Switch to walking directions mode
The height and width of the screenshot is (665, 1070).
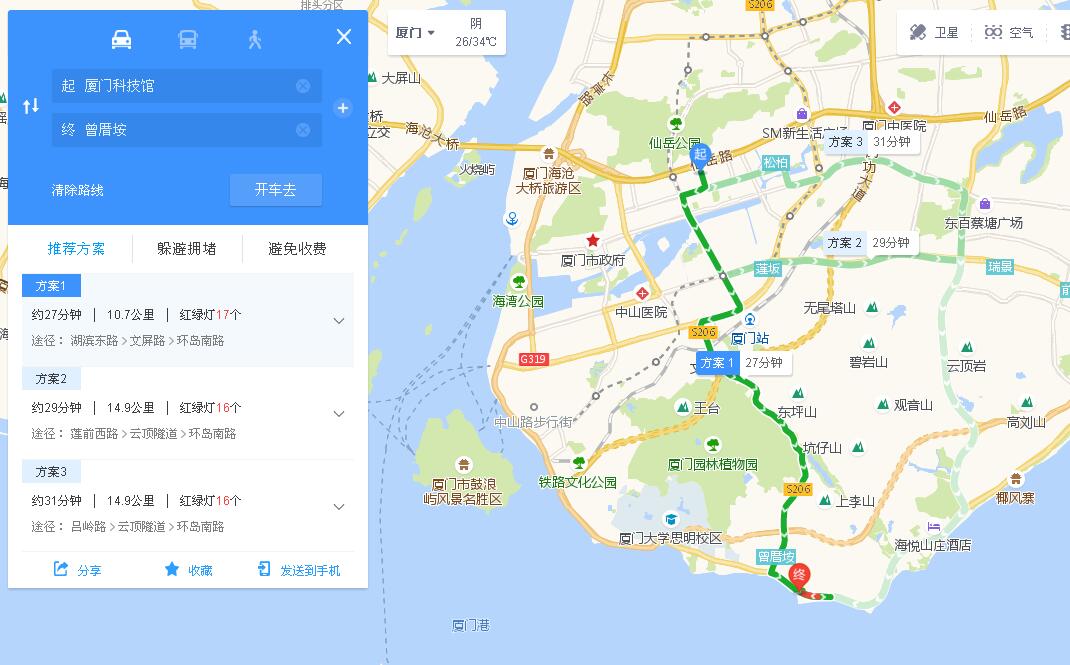click(x=255, y=39)
